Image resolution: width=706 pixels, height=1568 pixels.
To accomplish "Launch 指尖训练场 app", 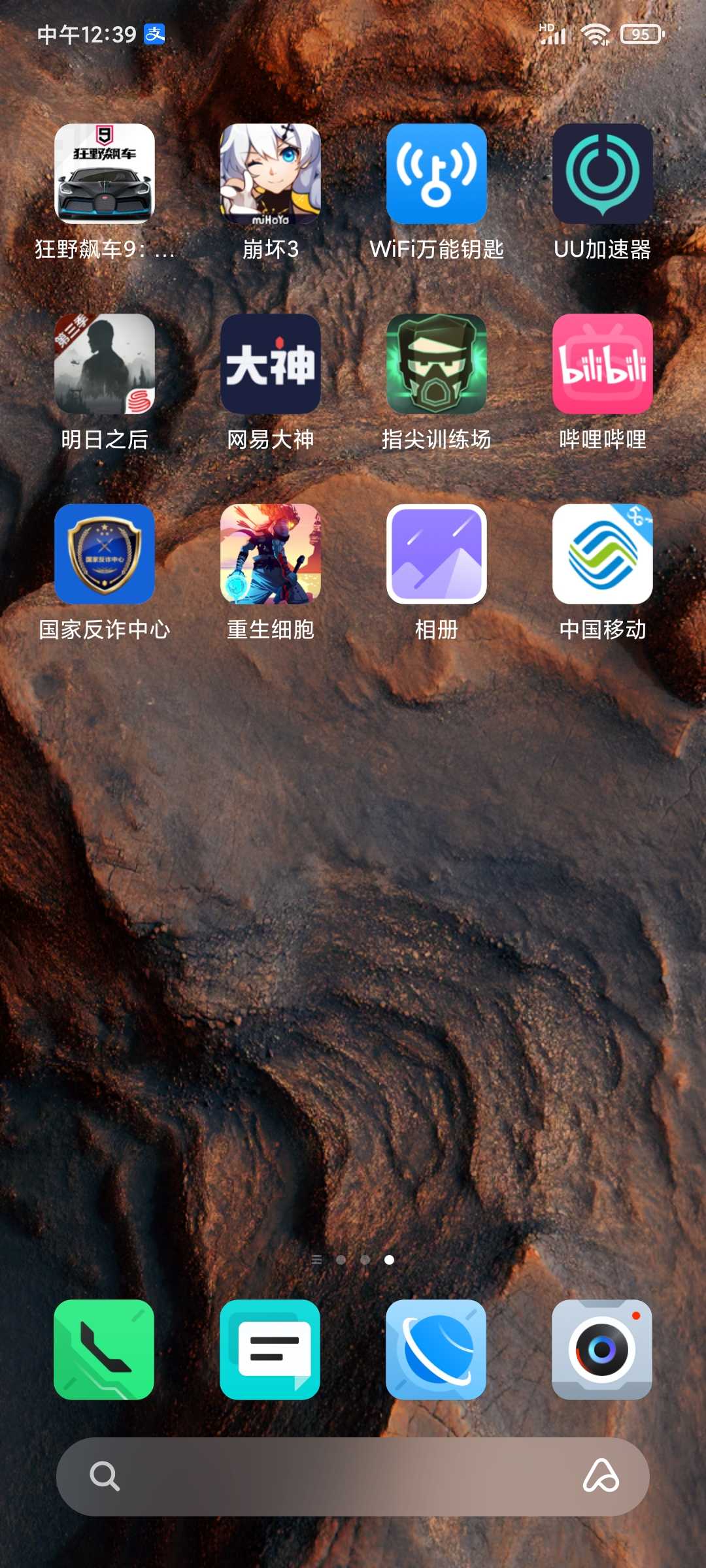I will click(436, 364).
